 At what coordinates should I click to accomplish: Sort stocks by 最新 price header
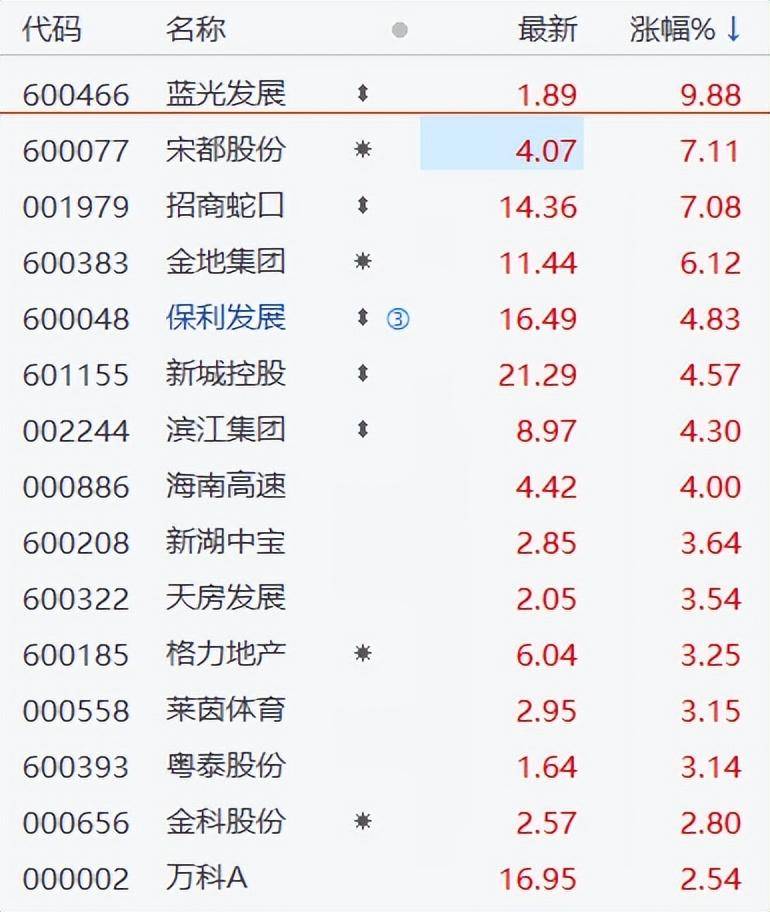pyautogui.click(x=547, y=30)
